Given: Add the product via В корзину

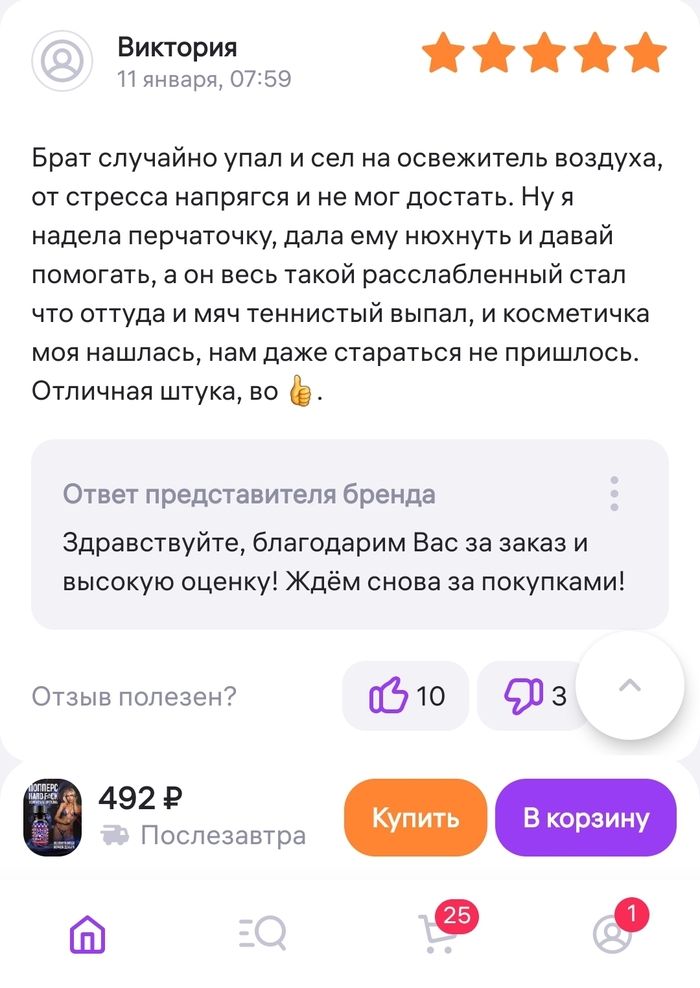Looking at the screenshot, I should [586, 817].
